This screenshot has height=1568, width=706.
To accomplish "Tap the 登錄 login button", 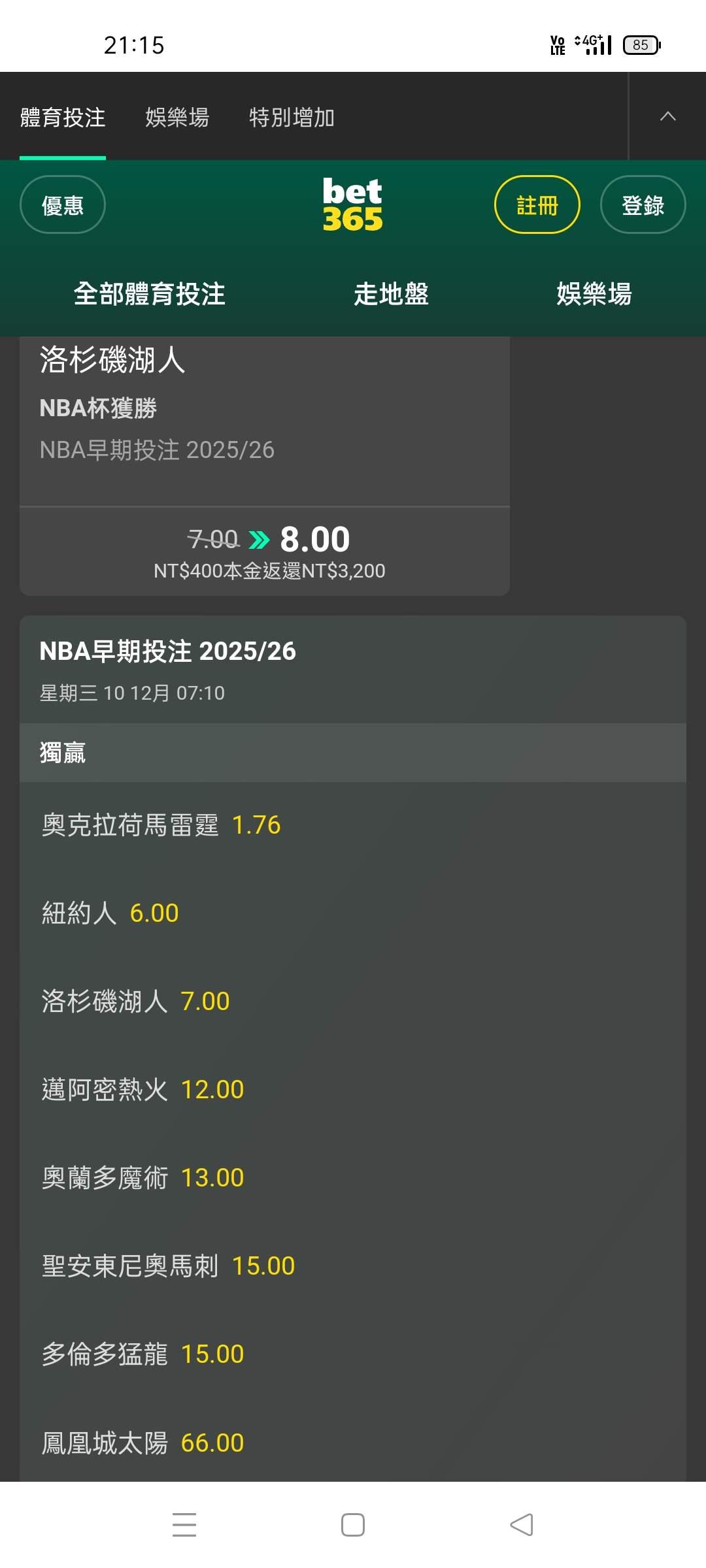I will (643, 205).
